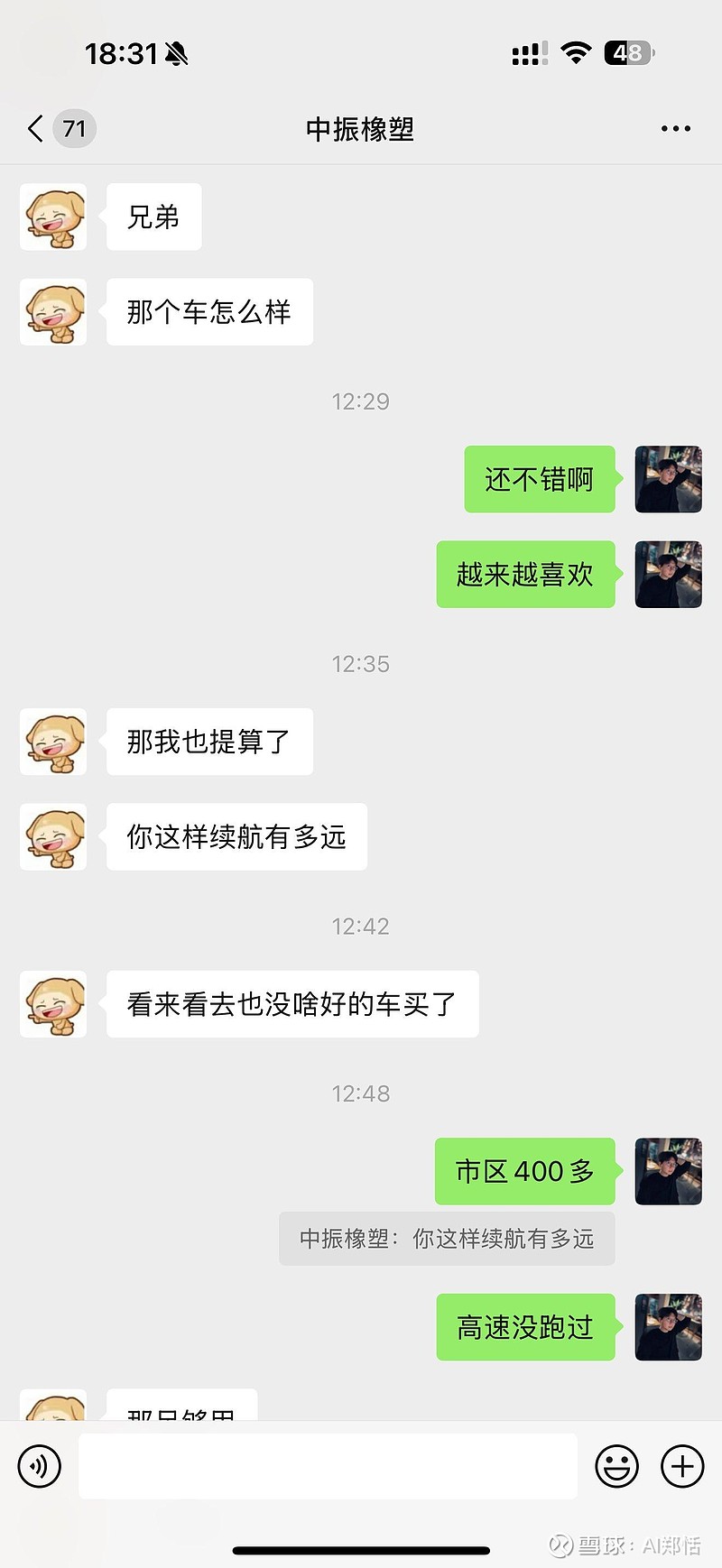
Task: Tap the battery indicator showing 48
Action: tap(625, 52)
